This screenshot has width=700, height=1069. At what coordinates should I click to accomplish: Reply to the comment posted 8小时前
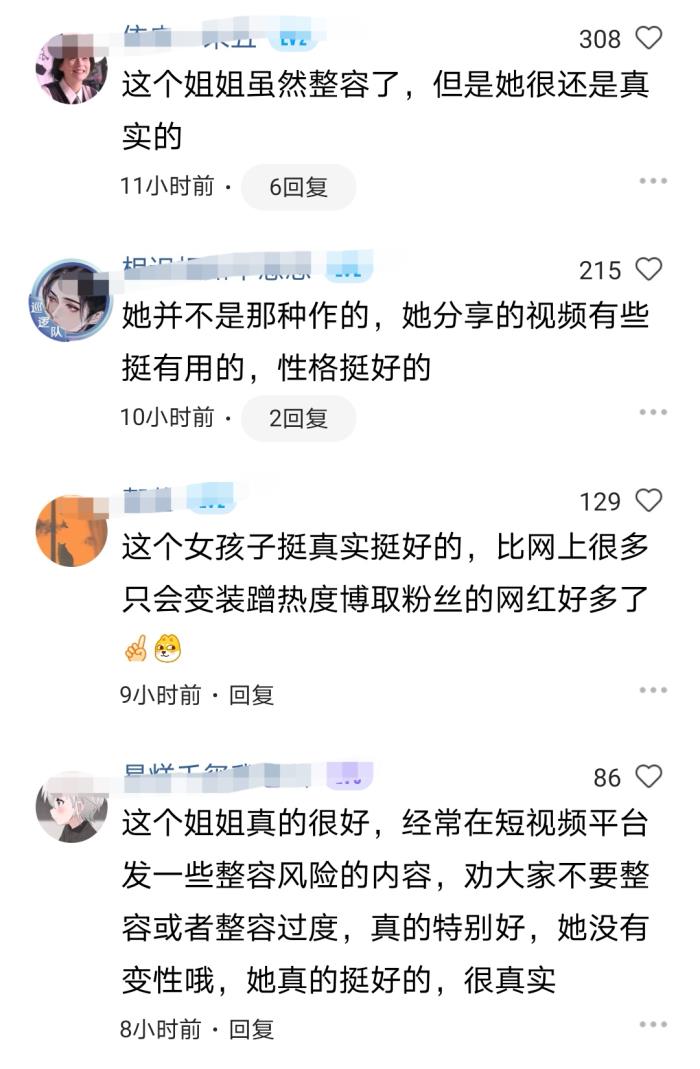[x=252, y=1028]
